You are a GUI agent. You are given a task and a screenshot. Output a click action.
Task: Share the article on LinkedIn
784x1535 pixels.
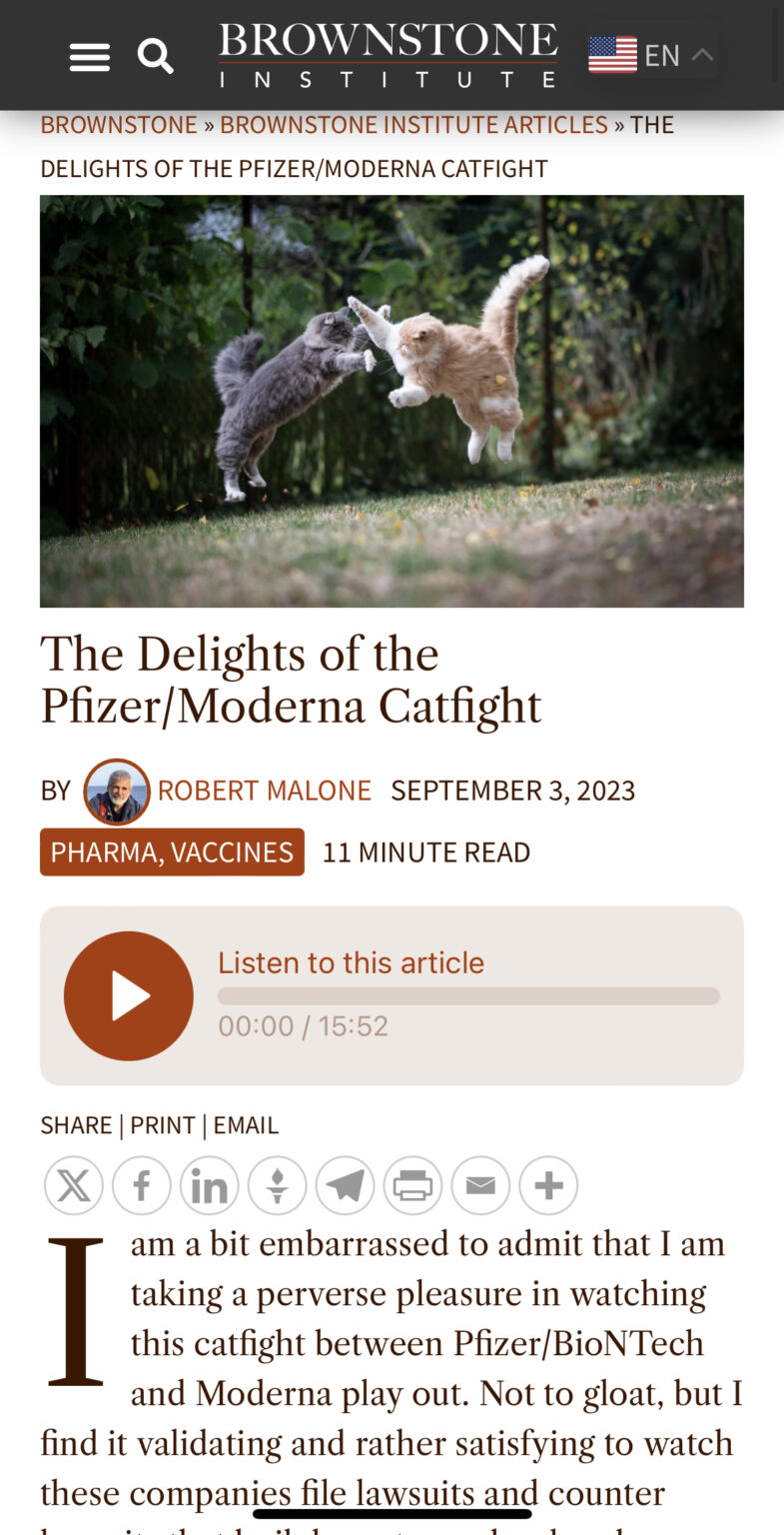[x=209, y=1186]
